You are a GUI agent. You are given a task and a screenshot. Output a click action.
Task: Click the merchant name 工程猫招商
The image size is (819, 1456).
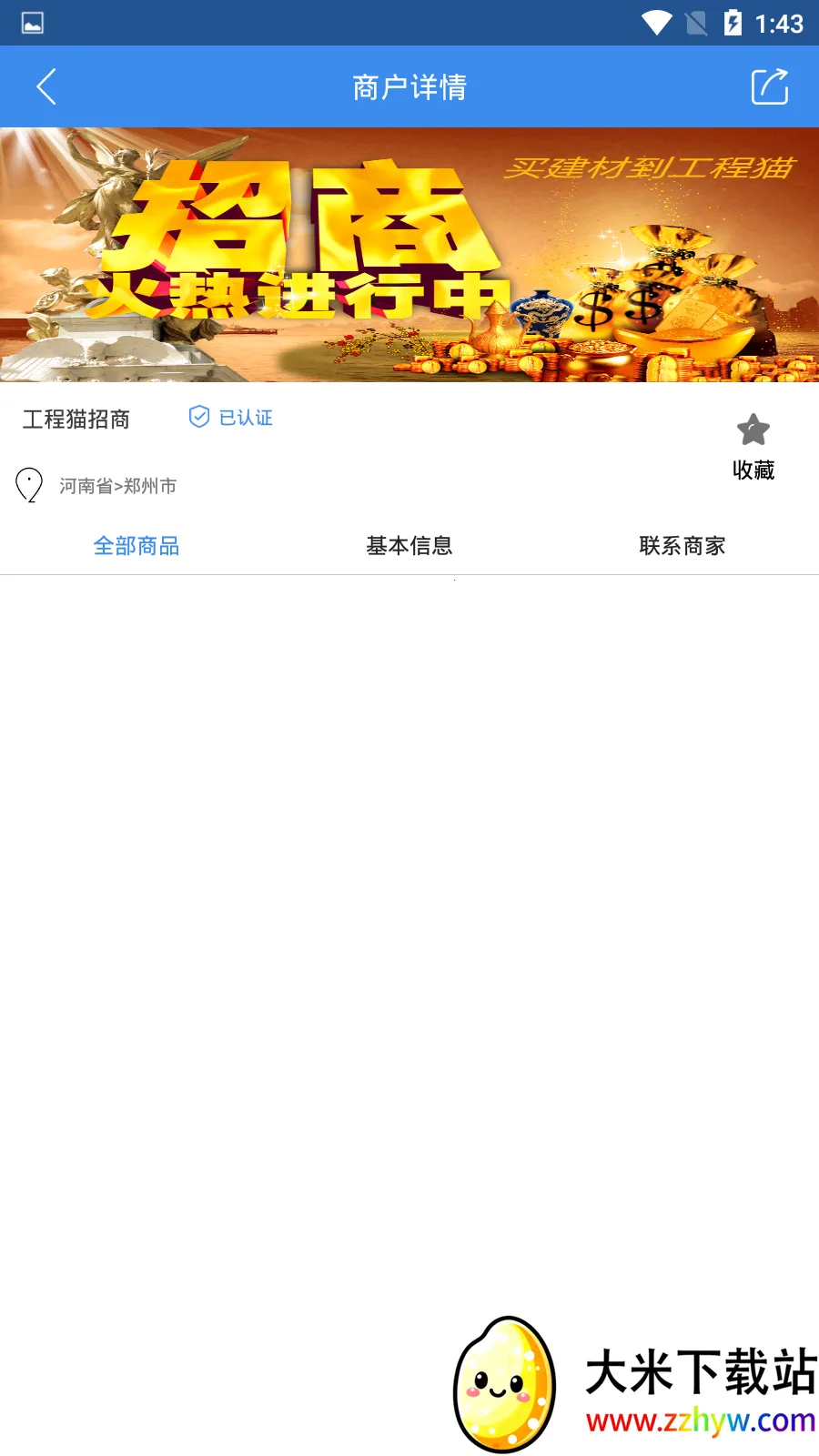77,420
